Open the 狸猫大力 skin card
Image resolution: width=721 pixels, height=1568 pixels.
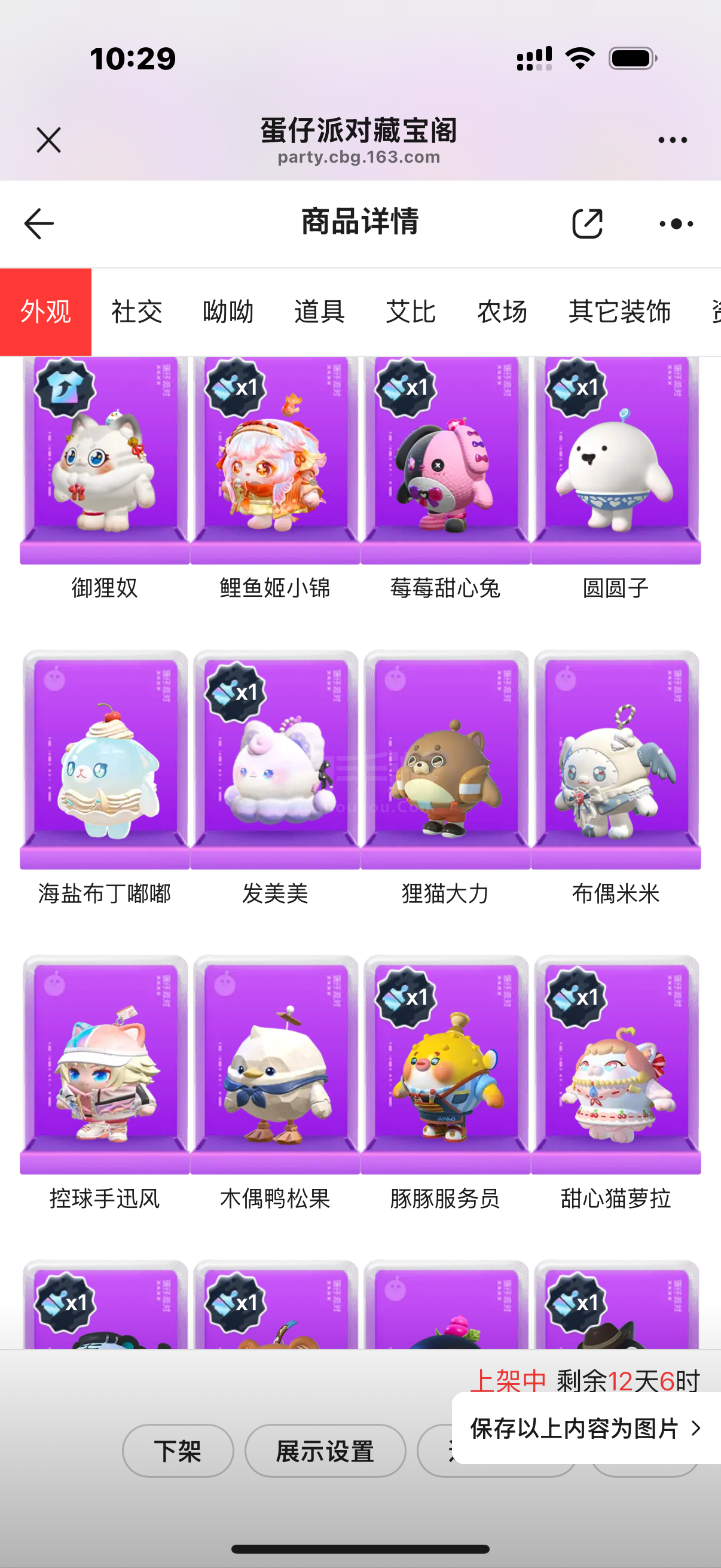(445, 767)
